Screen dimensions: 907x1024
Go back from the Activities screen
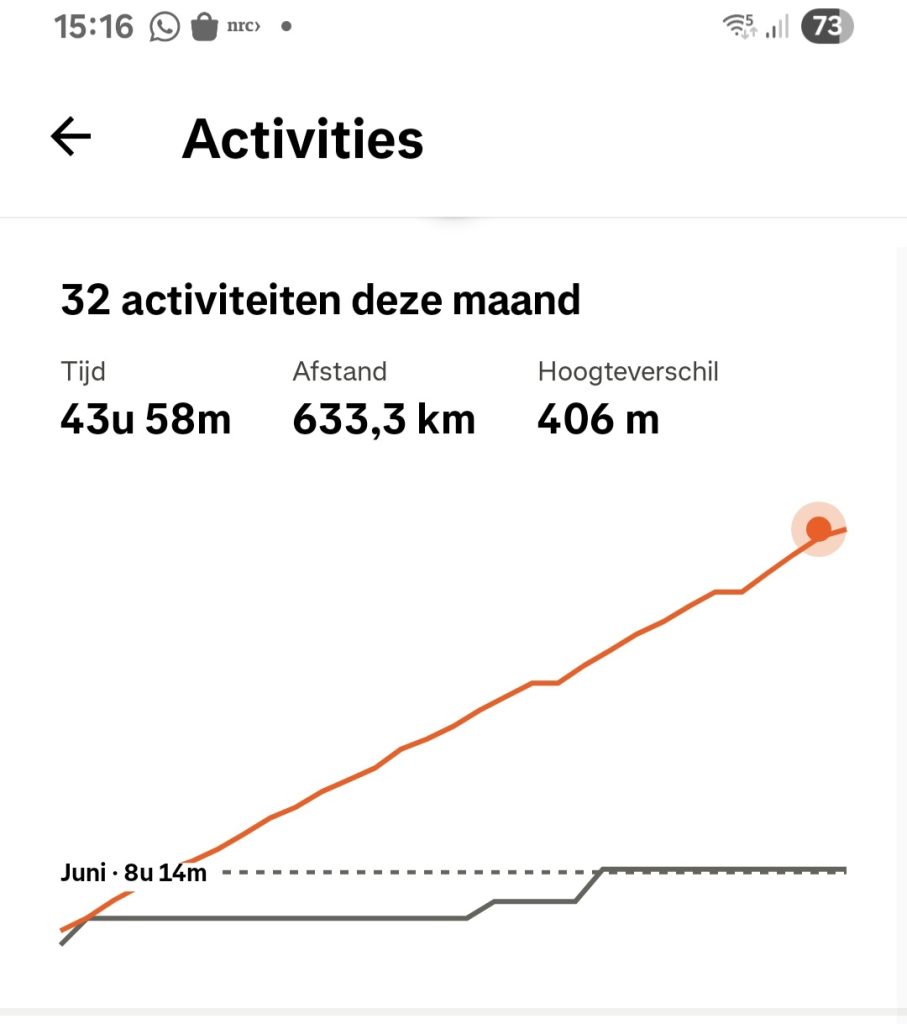tap(71, 137)
